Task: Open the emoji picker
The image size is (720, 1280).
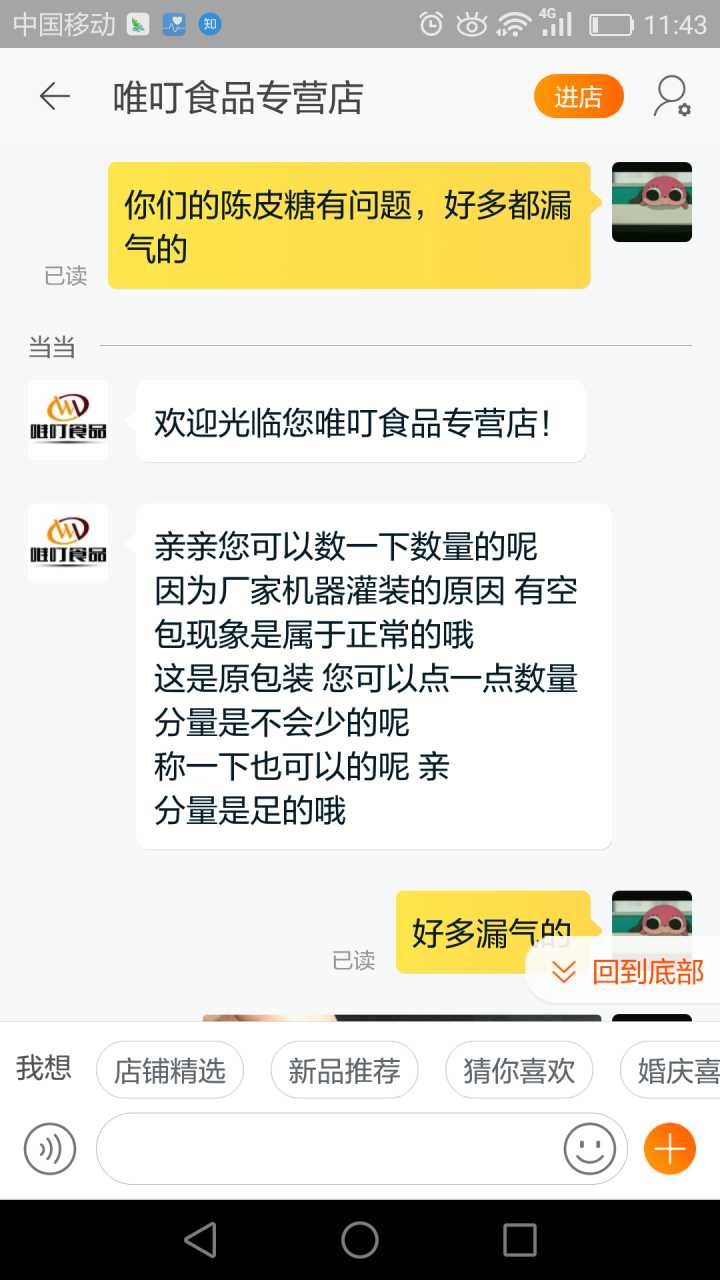Action: coord(590,1149)
